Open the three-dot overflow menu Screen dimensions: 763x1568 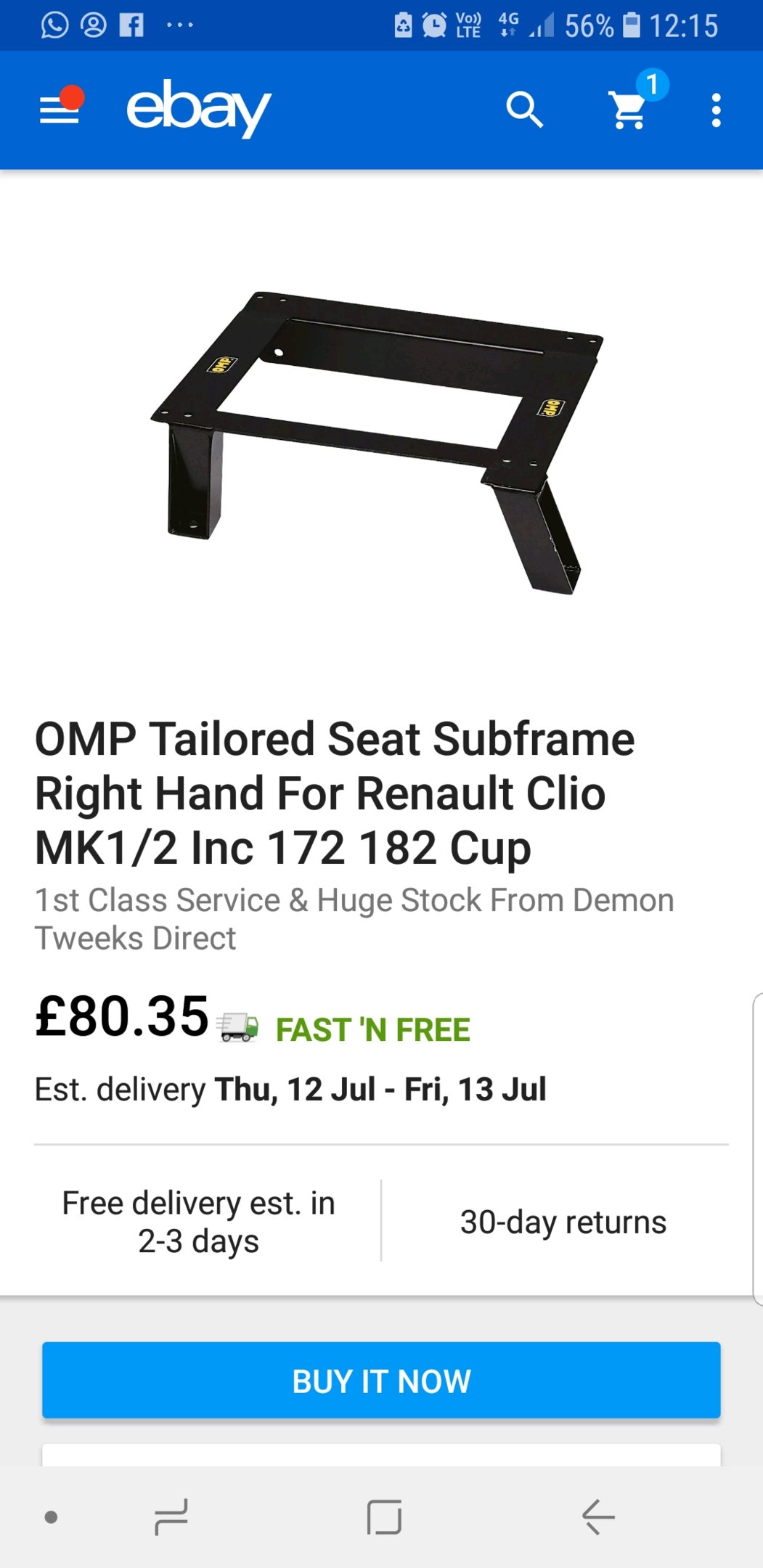point(716,110)
